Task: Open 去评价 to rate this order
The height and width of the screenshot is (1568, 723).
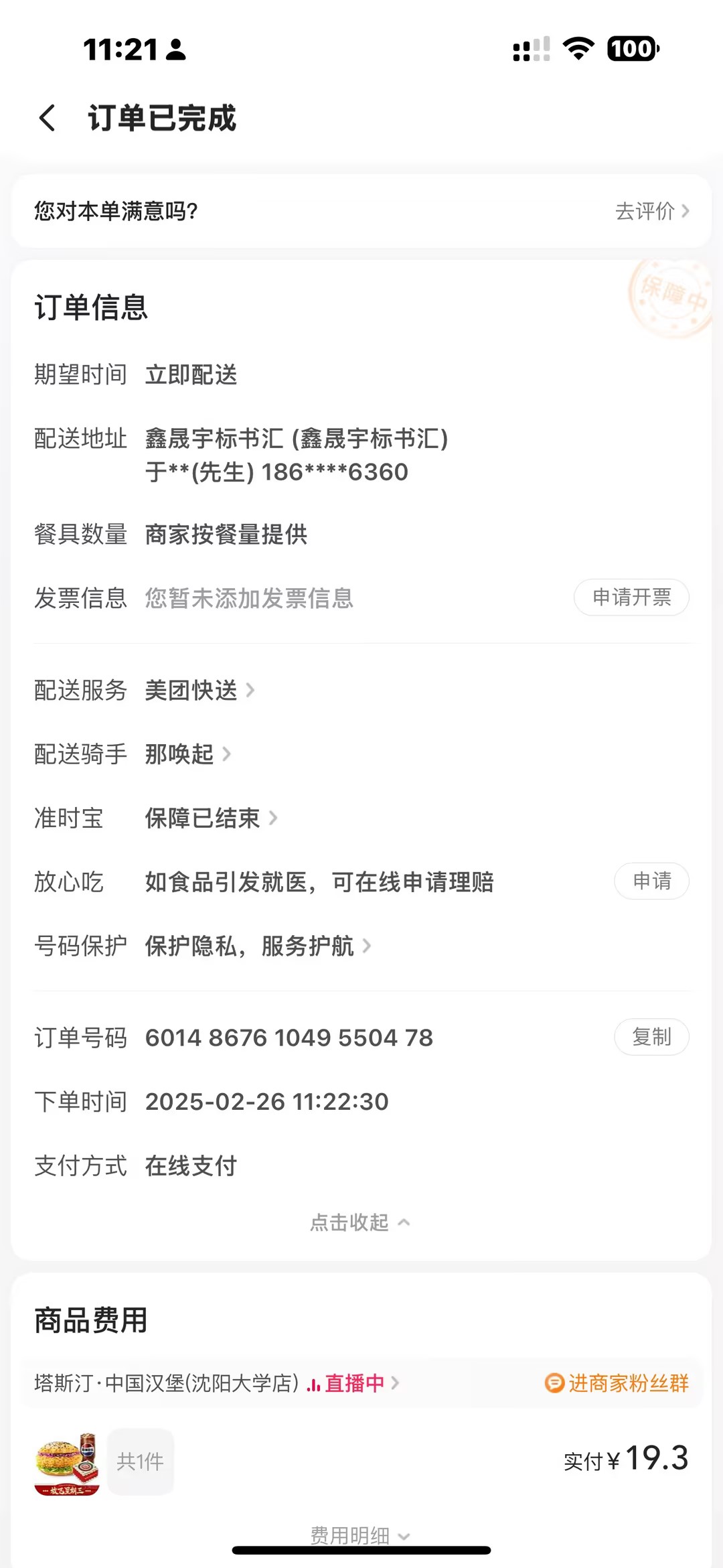Action: coord(651,212)
